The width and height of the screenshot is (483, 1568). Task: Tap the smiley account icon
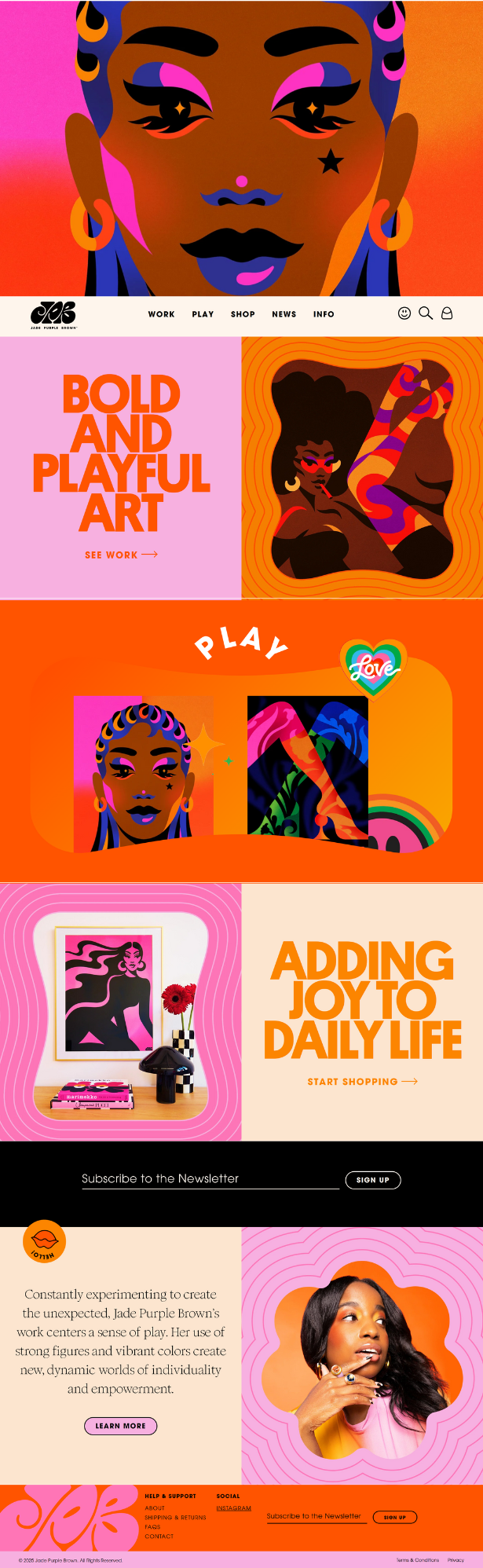point(404,313)
